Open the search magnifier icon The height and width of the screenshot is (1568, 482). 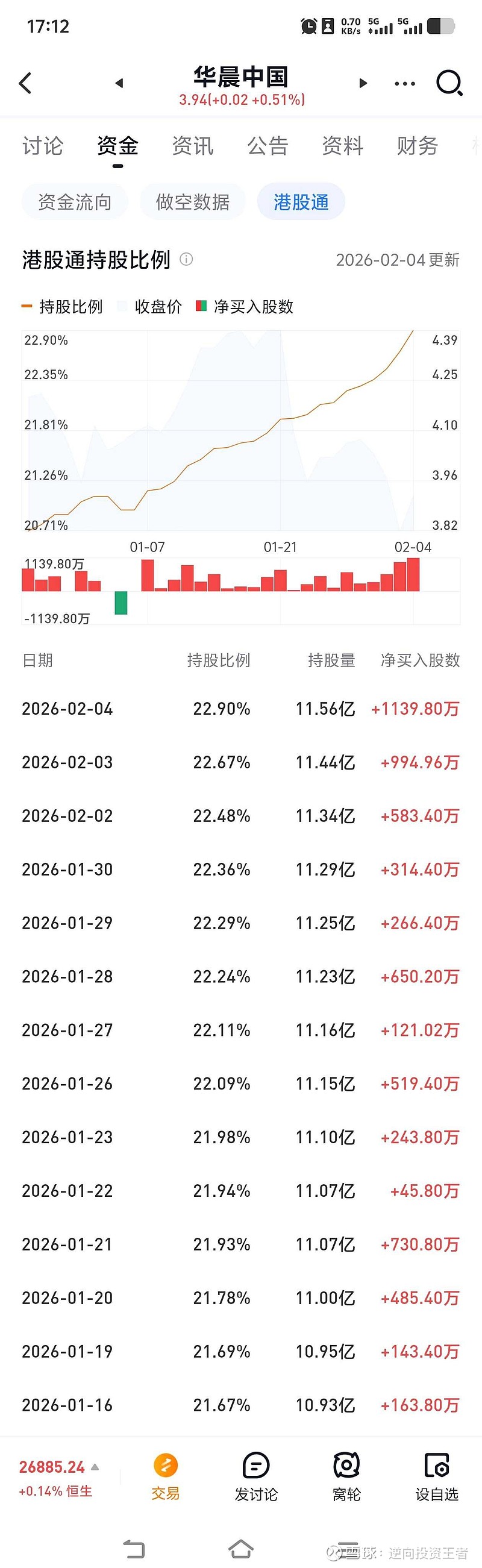point(449,83)
